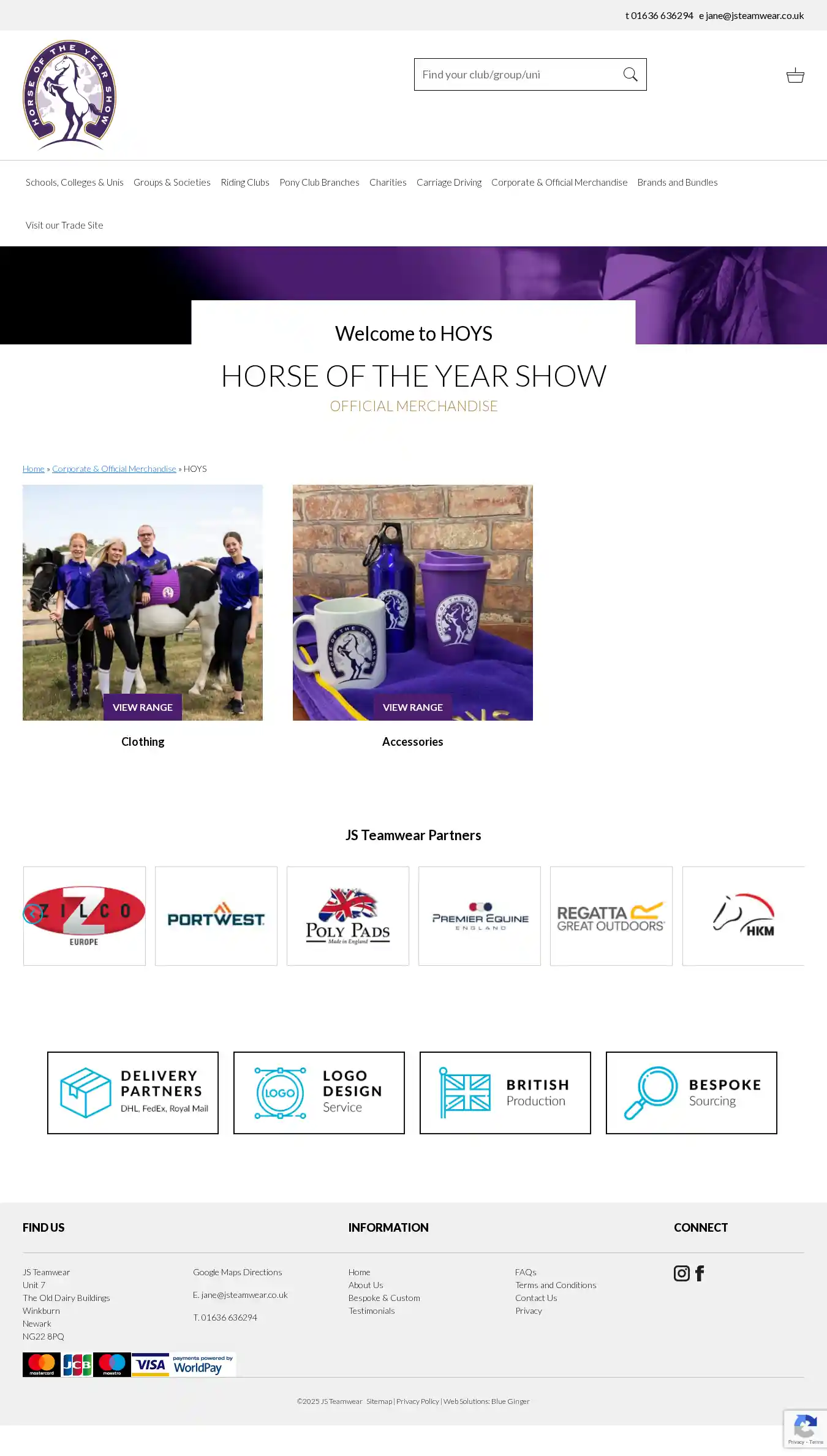The height and width of the screenshot is (1456, 827).
Task: Open Portwest partner tile
Action: pyautogui.click(x=216, y=916)
